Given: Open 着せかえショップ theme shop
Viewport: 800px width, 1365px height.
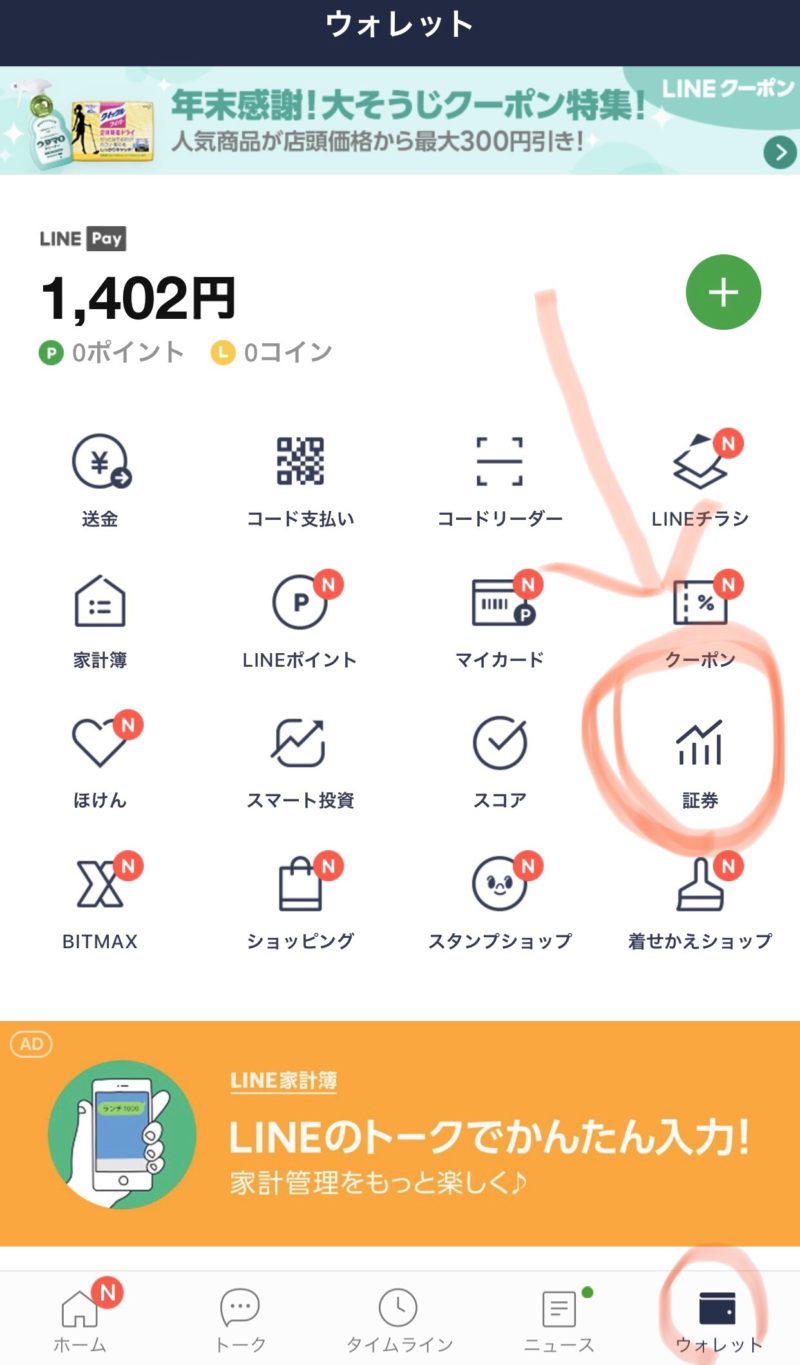Looking at the screenshot, I should click(700, 898).
